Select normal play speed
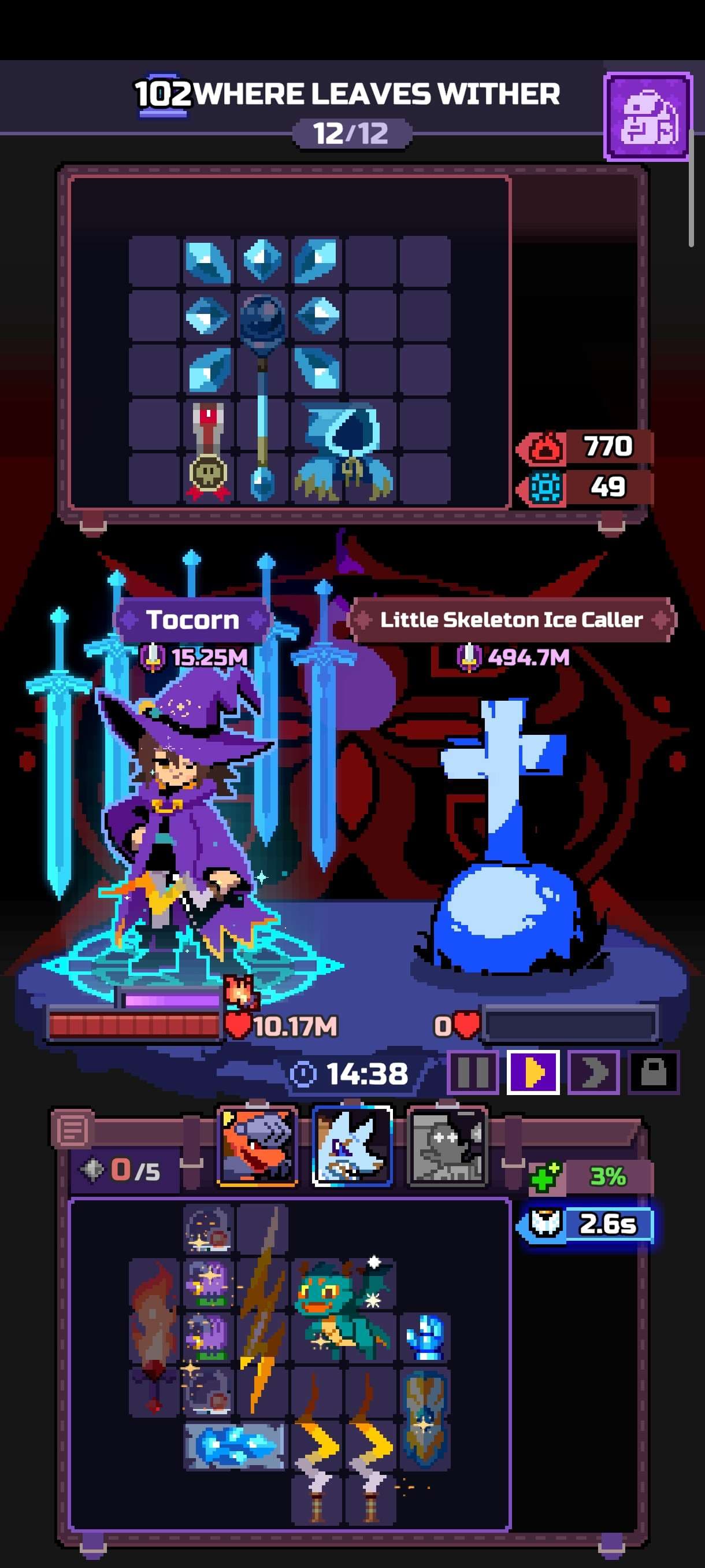 533,1072
